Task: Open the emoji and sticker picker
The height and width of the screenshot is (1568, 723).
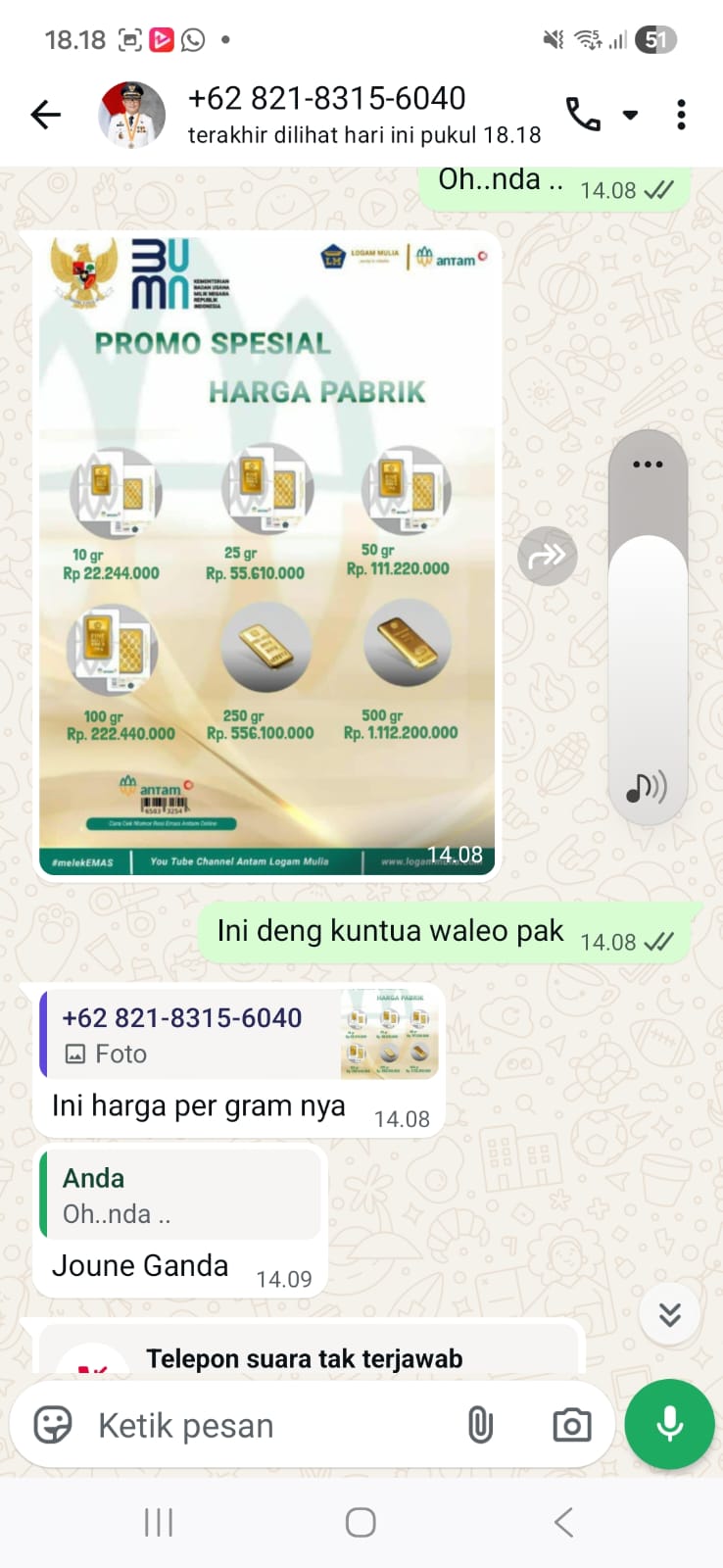Action: [x=53, y=1425]
